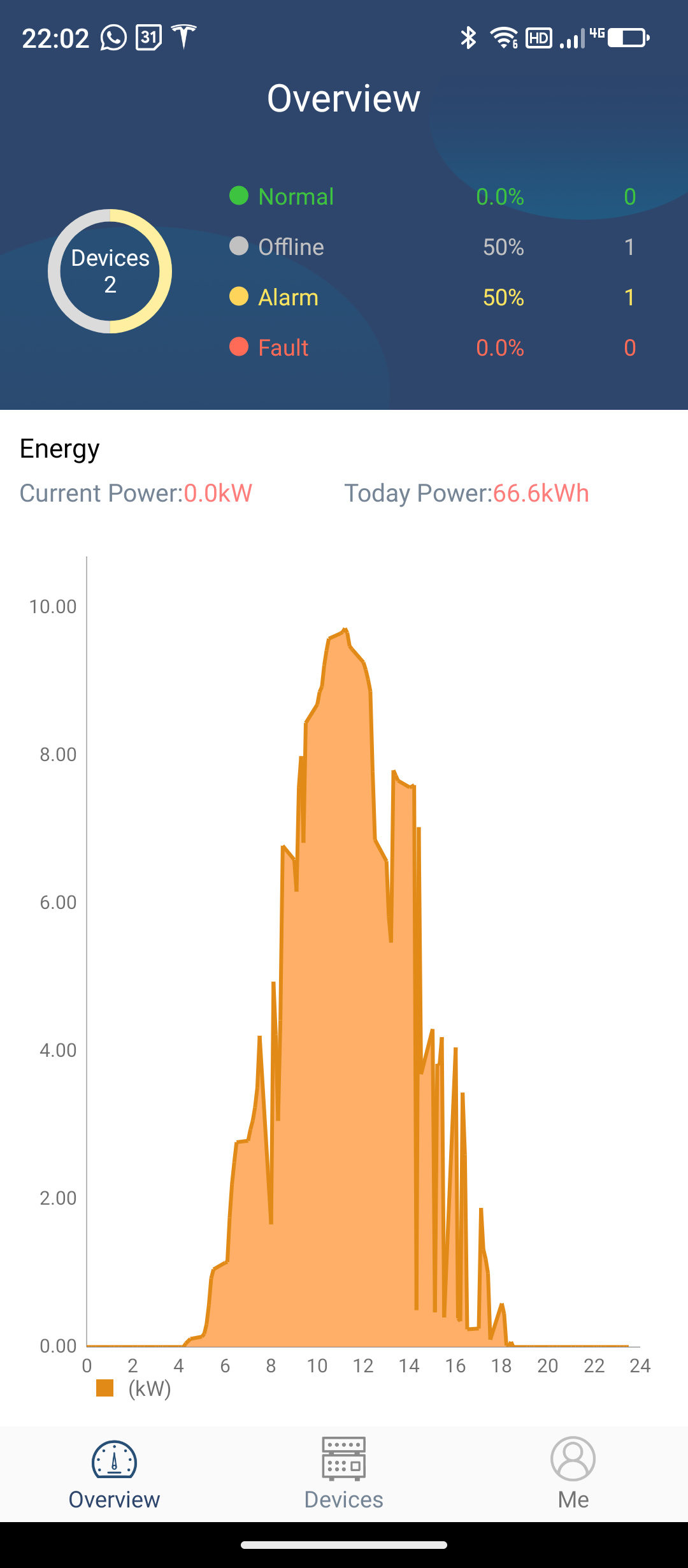Open the Normal device status row

[433, 196]
